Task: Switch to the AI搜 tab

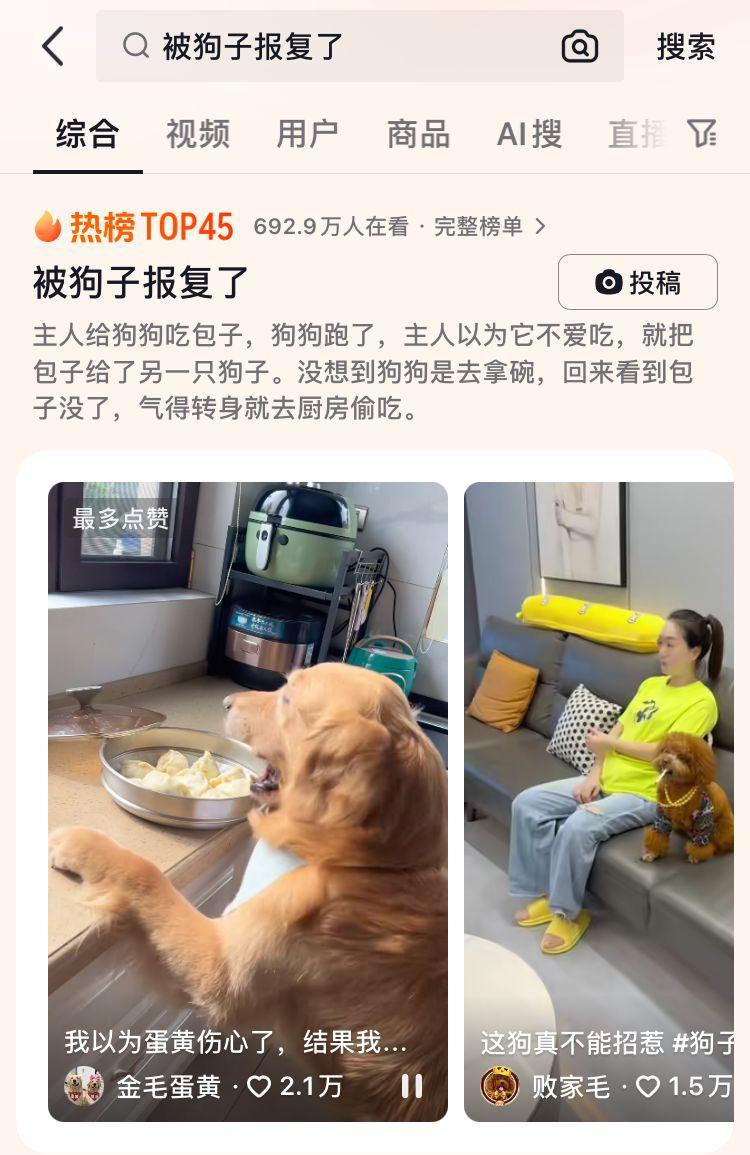Action: [x=529, y=134]
